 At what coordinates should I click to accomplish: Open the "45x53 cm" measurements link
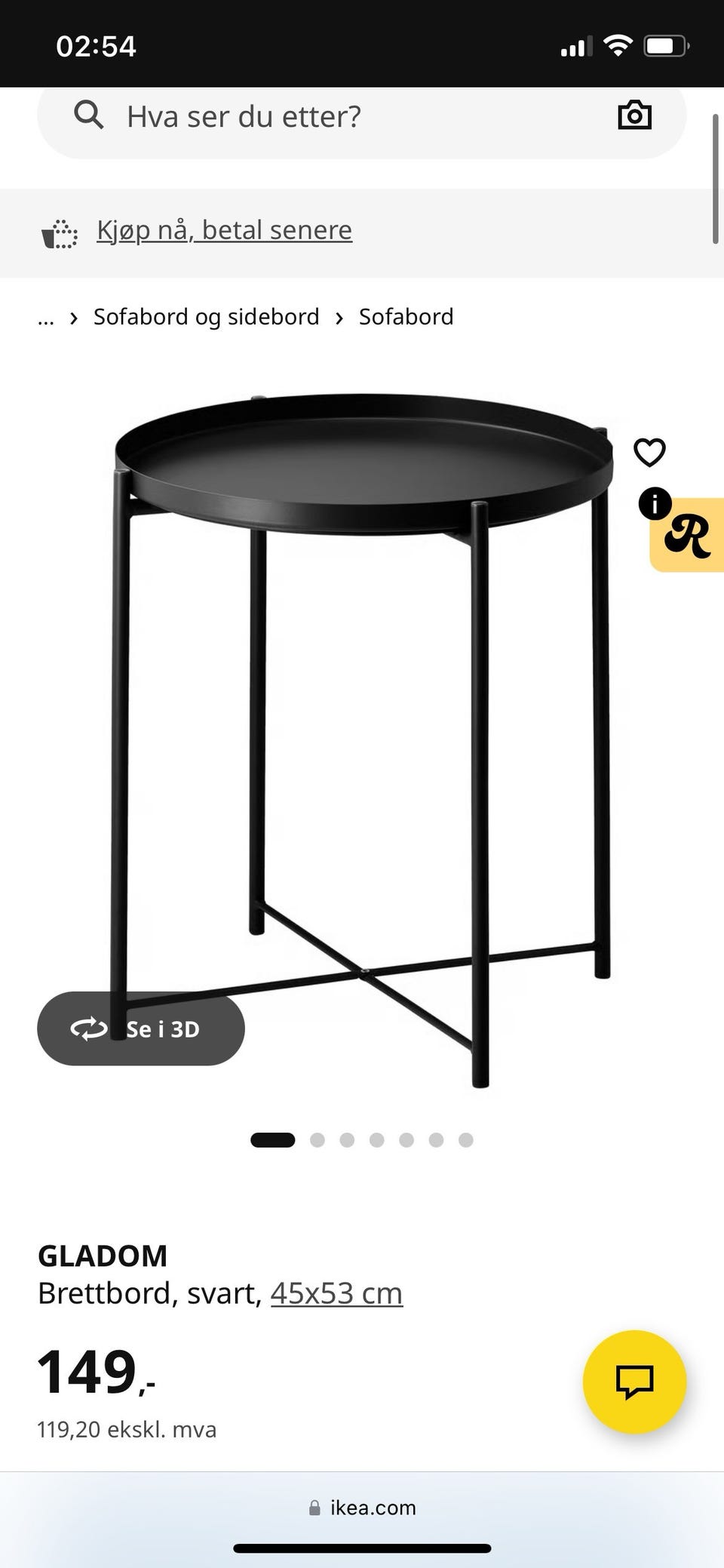coord(336,1293)
